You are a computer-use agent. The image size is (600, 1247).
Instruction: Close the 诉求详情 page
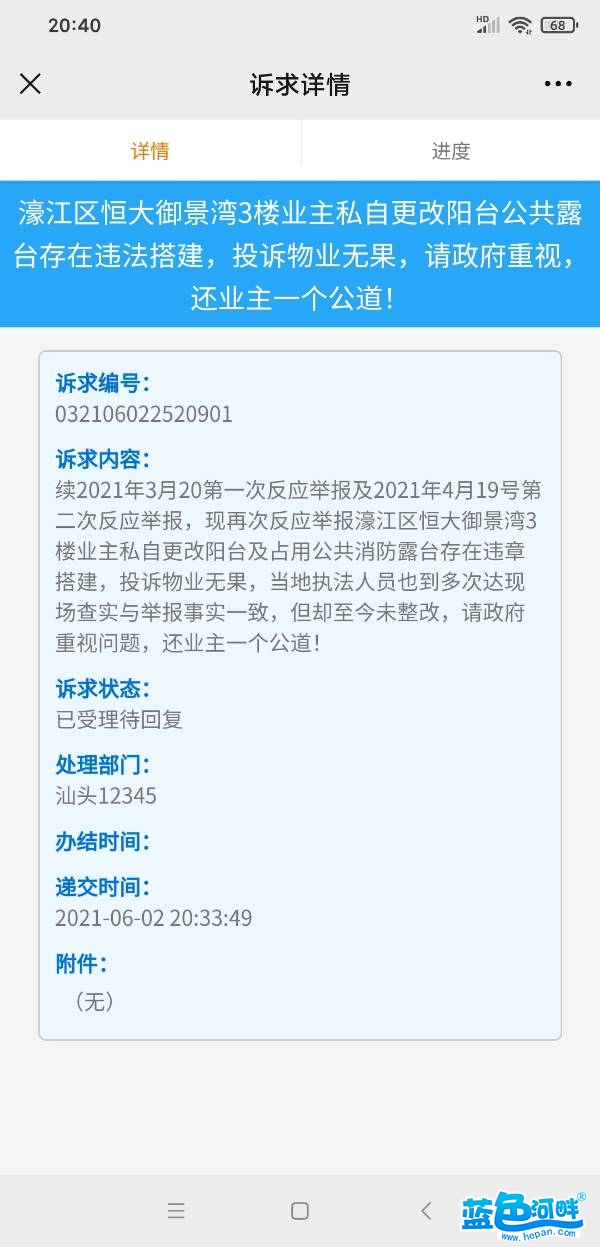[x=31, y=84]
